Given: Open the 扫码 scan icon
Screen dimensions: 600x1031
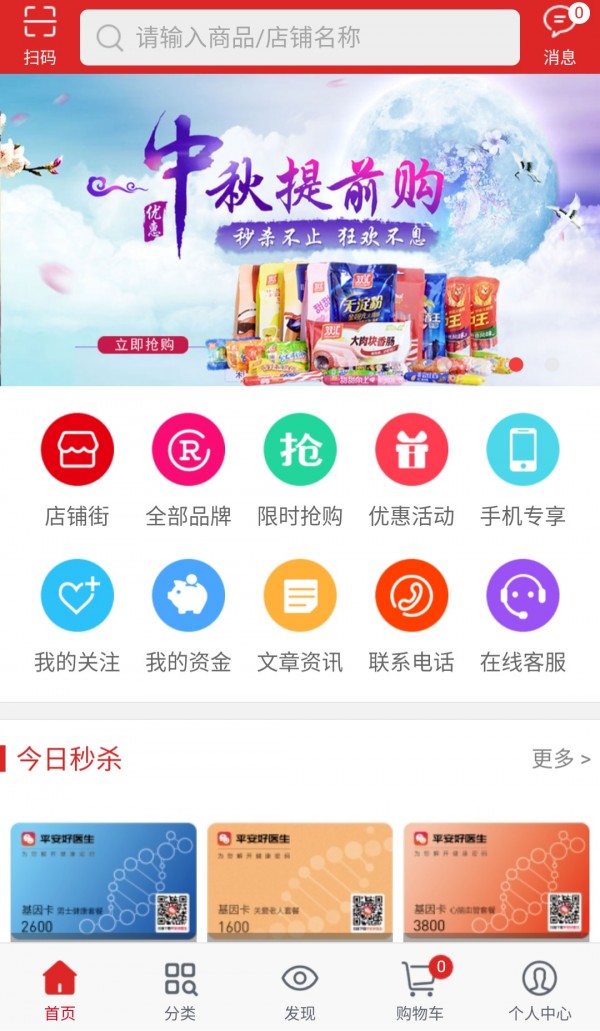Looking at the screenshot, I should [x=40, y=34].
